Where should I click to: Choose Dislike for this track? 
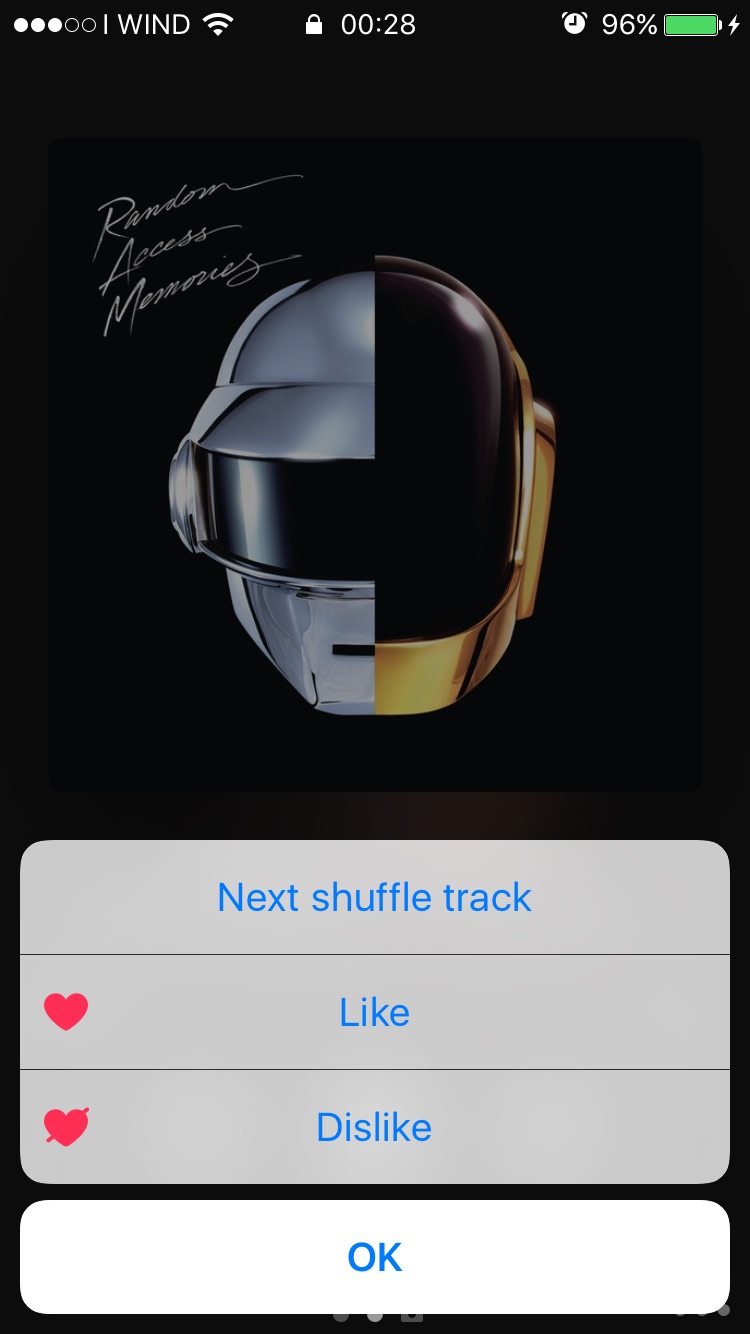pyautogui.click(x=375, y=1127)
